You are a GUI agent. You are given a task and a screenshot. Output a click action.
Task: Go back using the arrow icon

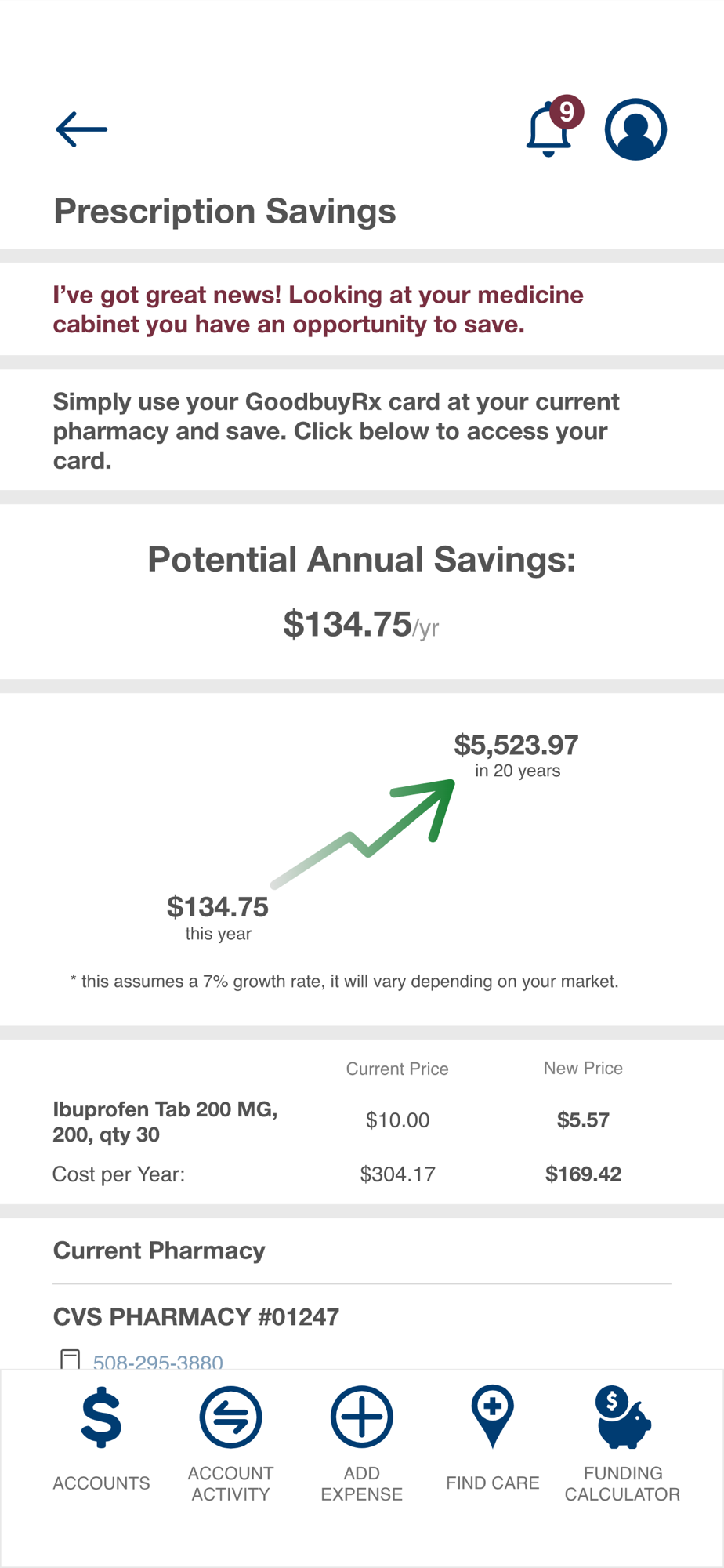(81, 129)
